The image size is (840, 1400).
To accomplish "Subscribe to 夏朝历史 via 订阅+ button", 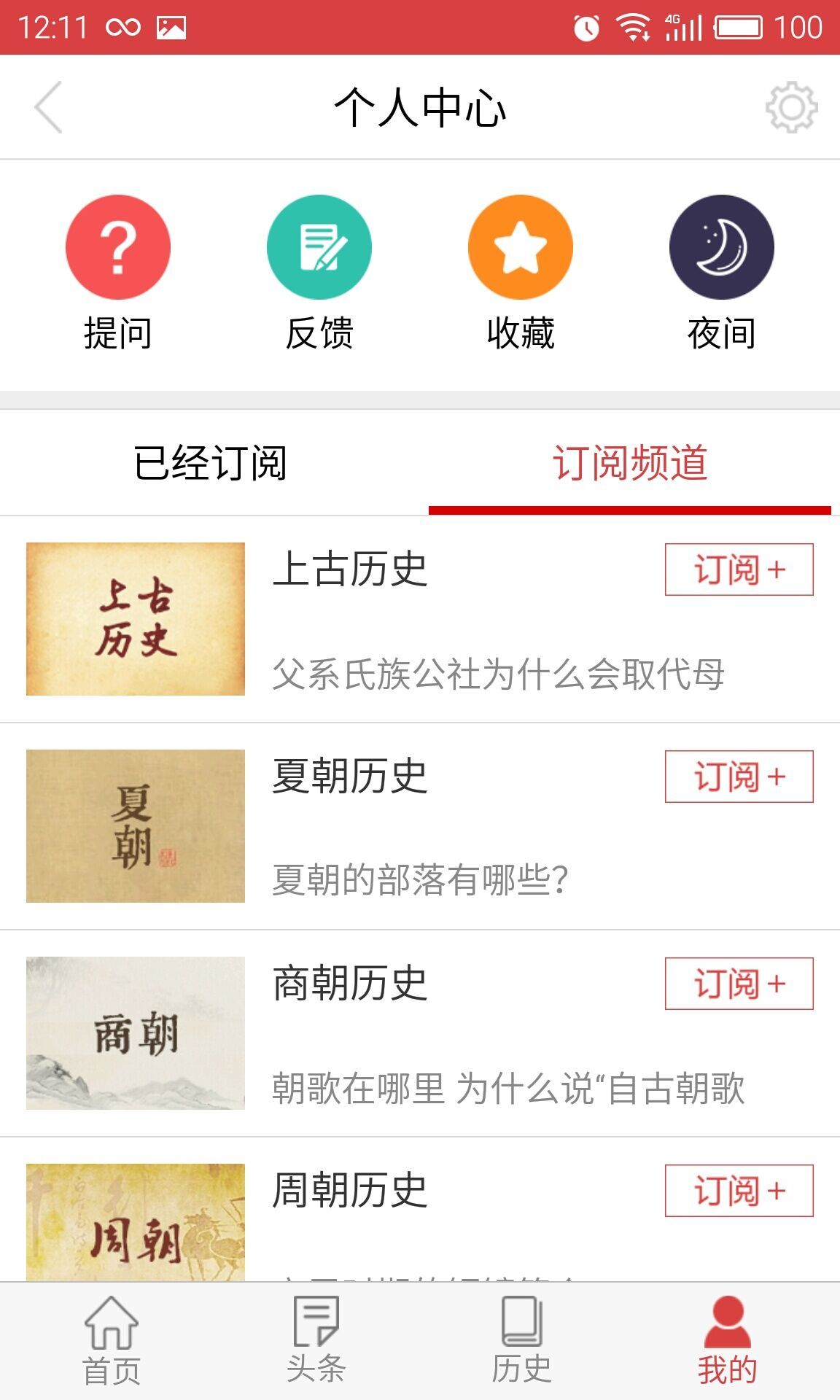I will point(738,775).
